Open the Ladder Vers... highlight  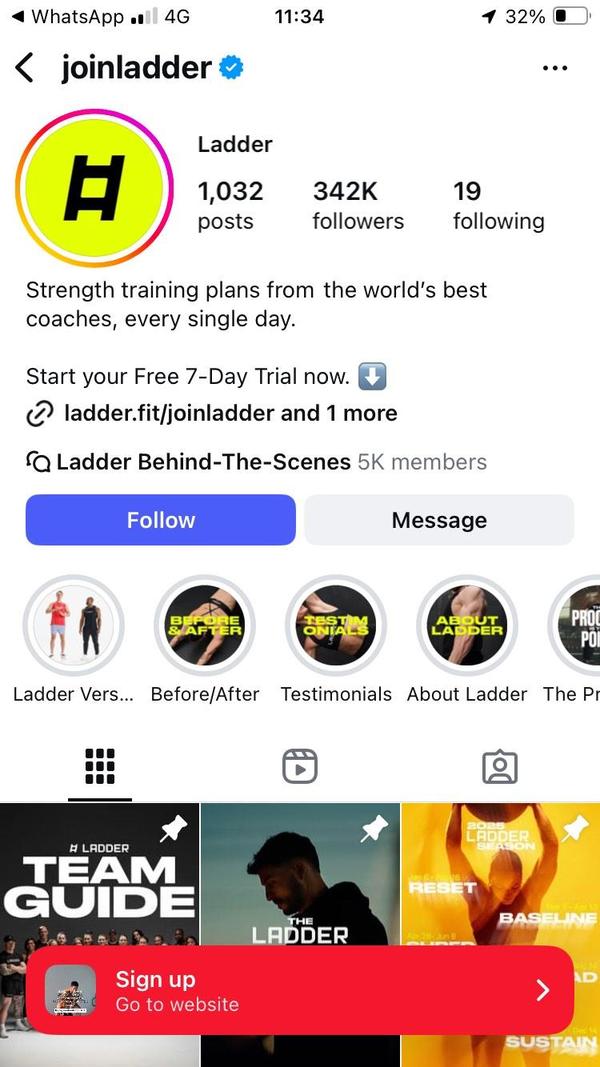tap(73, 627)
